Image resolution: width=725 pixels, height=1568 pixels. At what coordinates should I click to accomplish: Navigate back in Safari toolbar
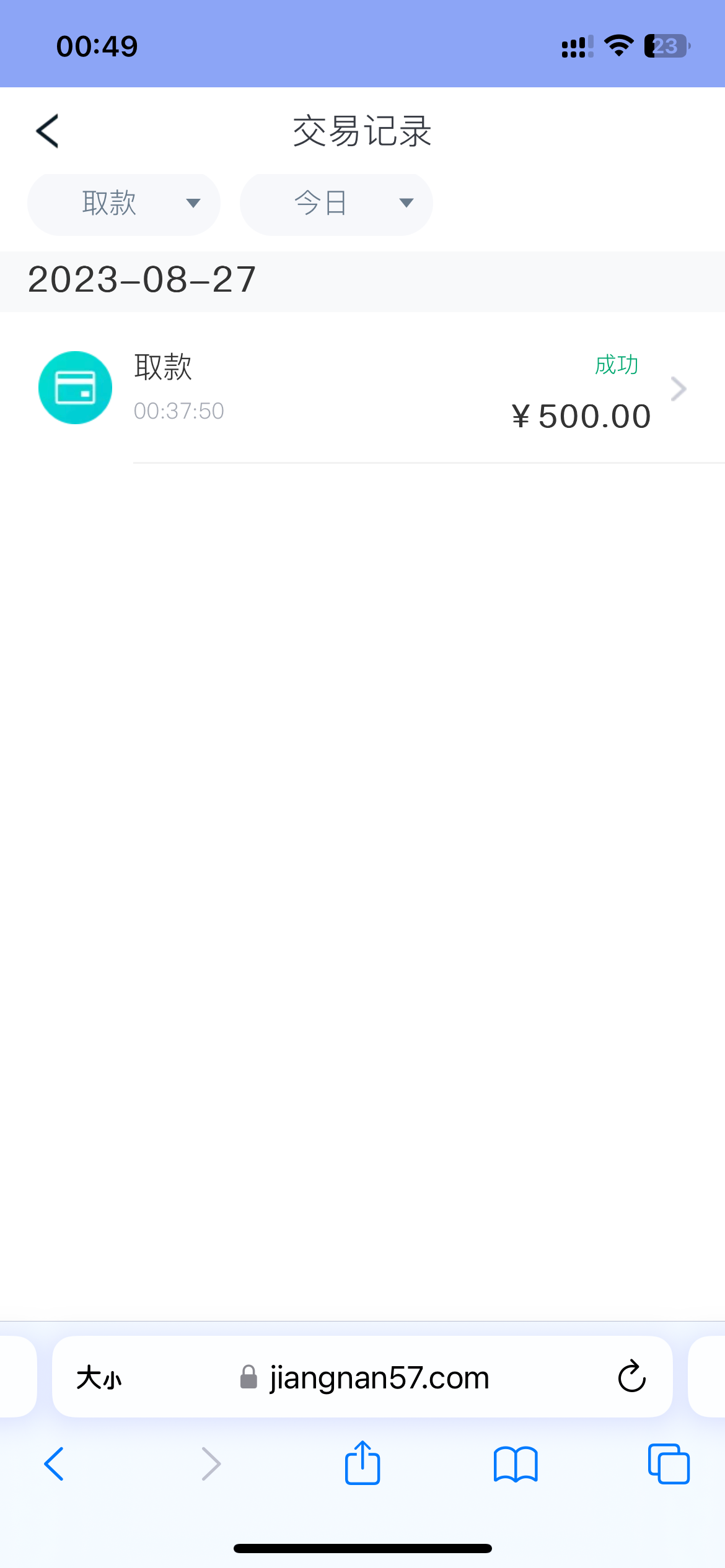pyautogui.click(x=54, y=1464)
